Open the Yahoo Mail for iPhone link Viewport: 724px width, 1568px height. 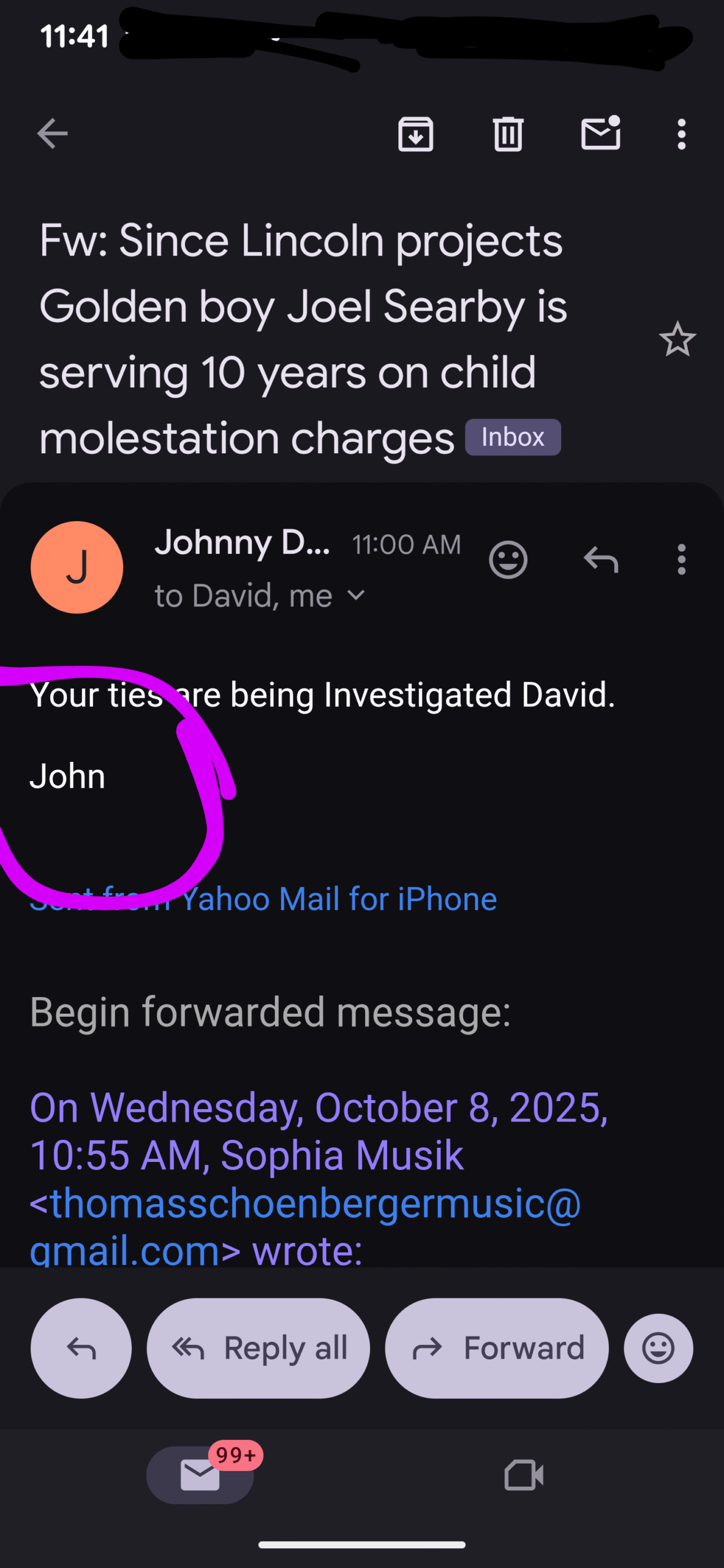click(339, 899)
